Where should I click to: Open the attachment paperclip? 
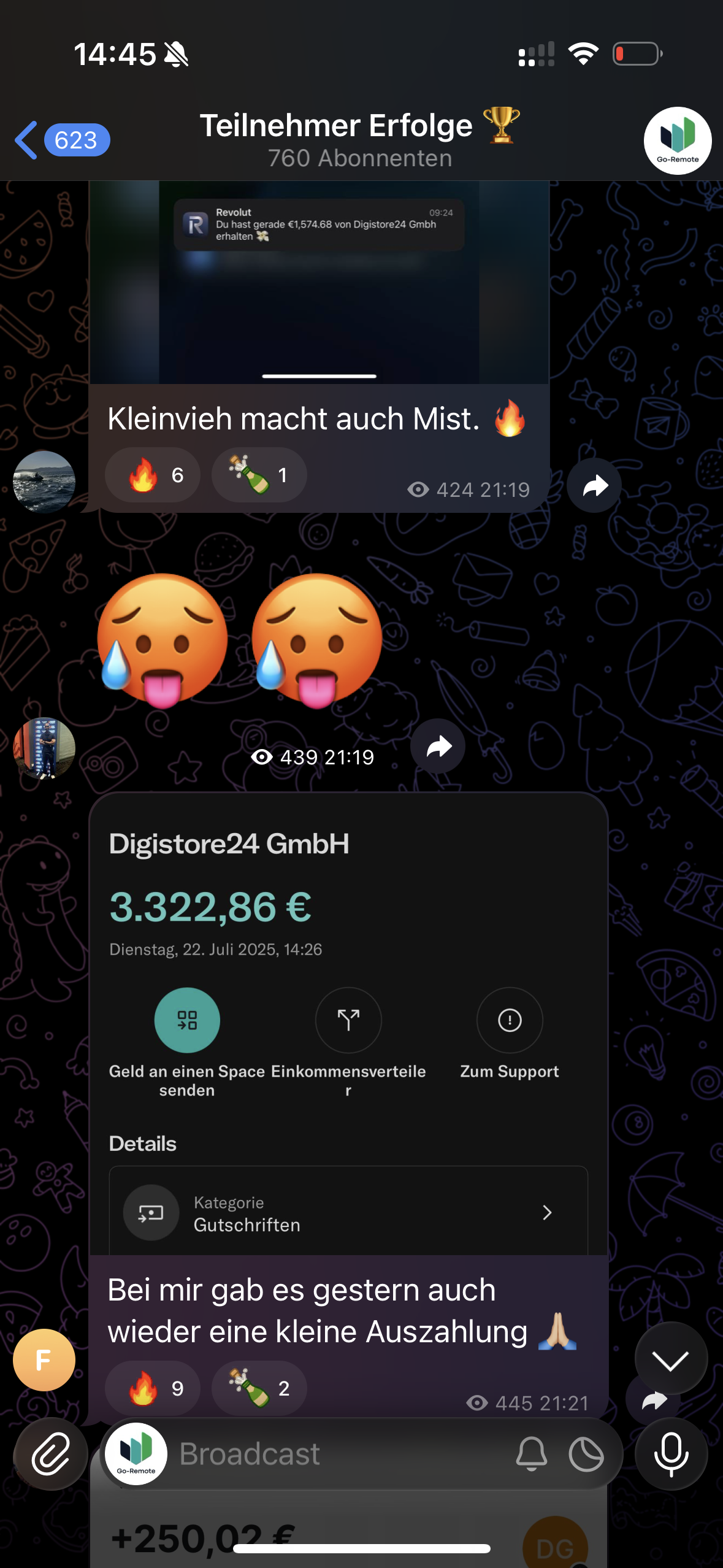(x=51, y=1454)
